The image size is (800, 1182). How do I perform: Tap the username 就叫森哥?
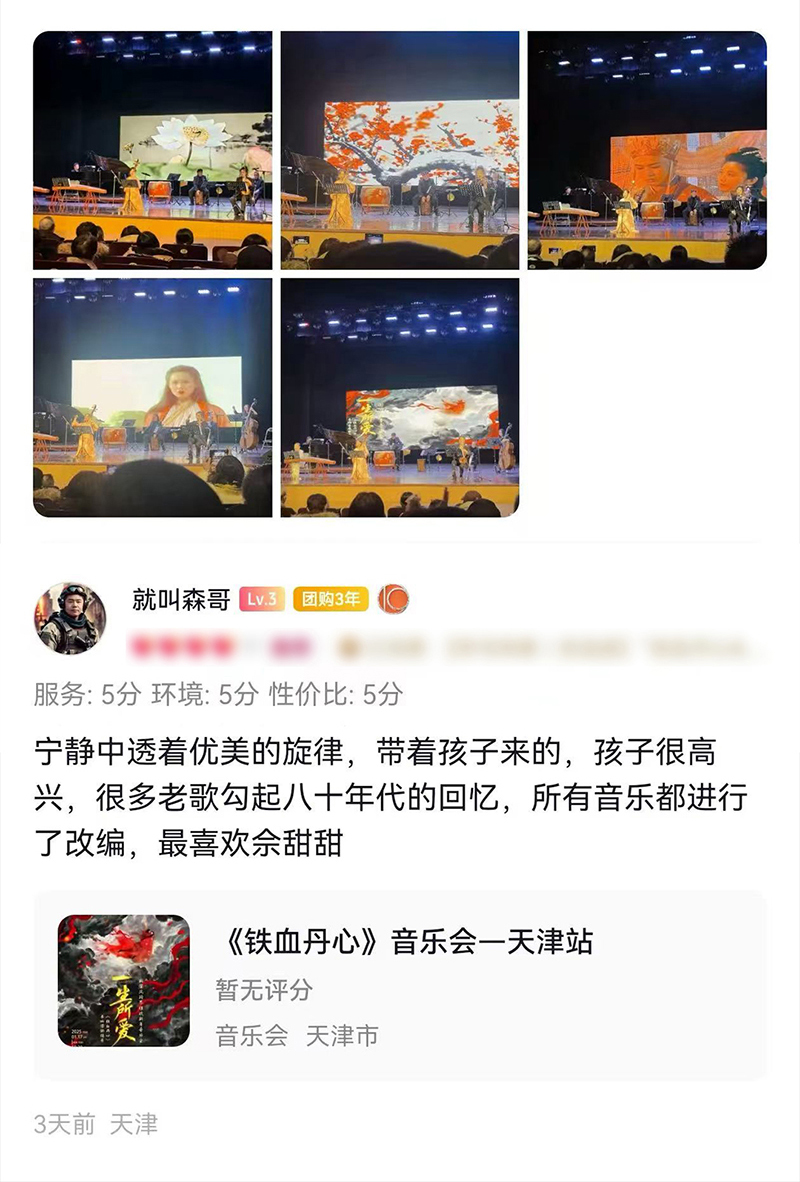click(x=181, y=599)
